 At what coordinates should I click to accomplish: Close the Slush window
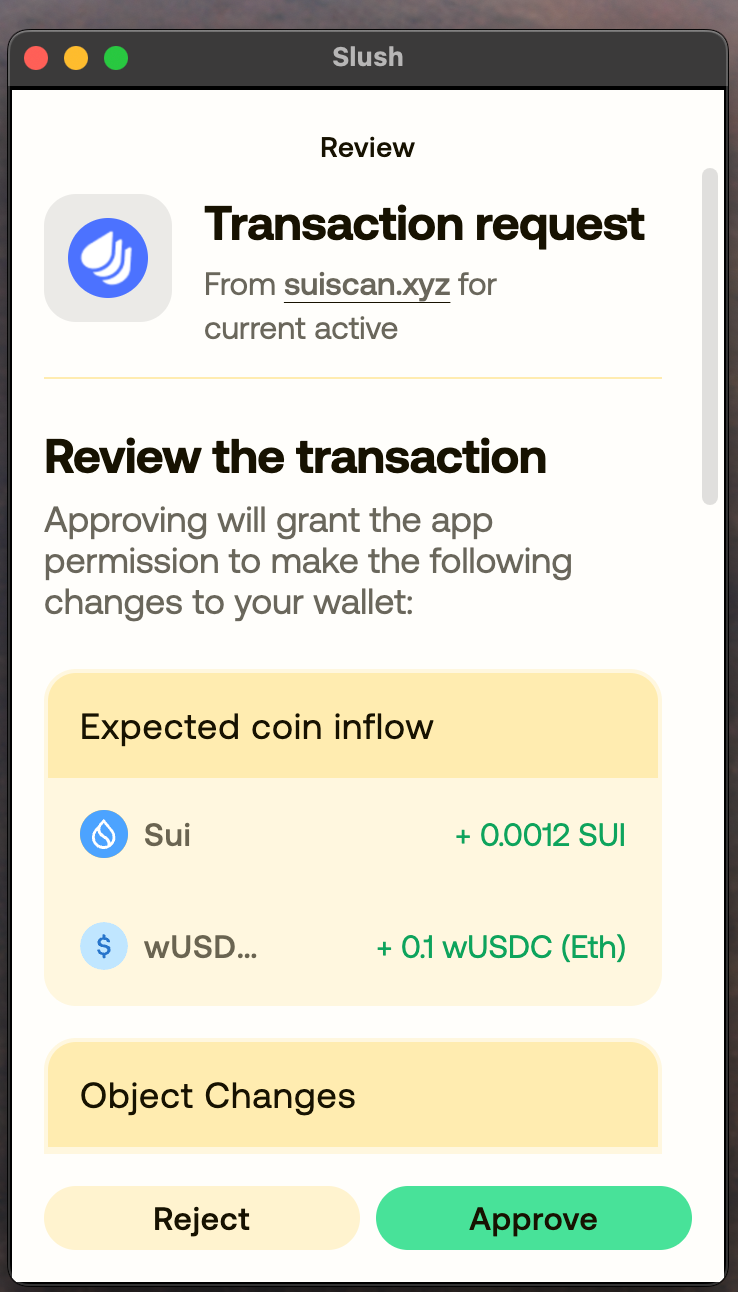coord(37,58)
